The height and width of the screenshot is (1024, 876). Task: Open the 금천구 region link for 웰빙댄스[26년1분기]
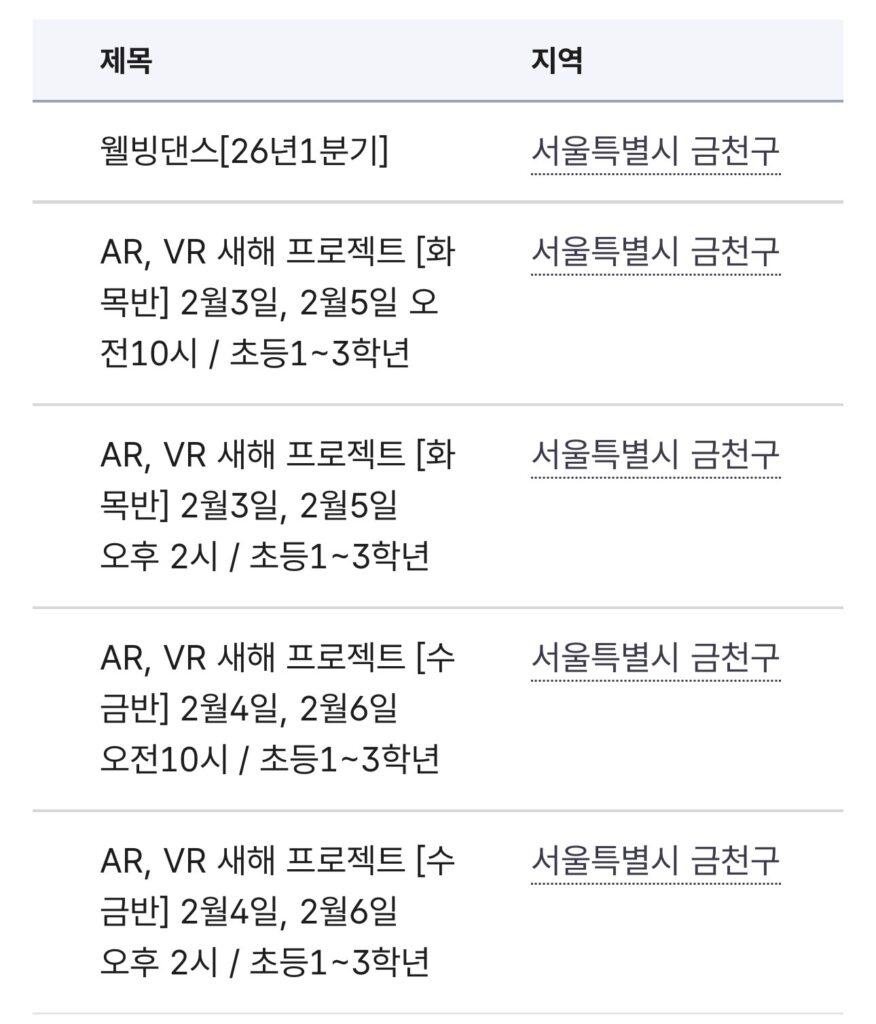[x=654, y=152]
